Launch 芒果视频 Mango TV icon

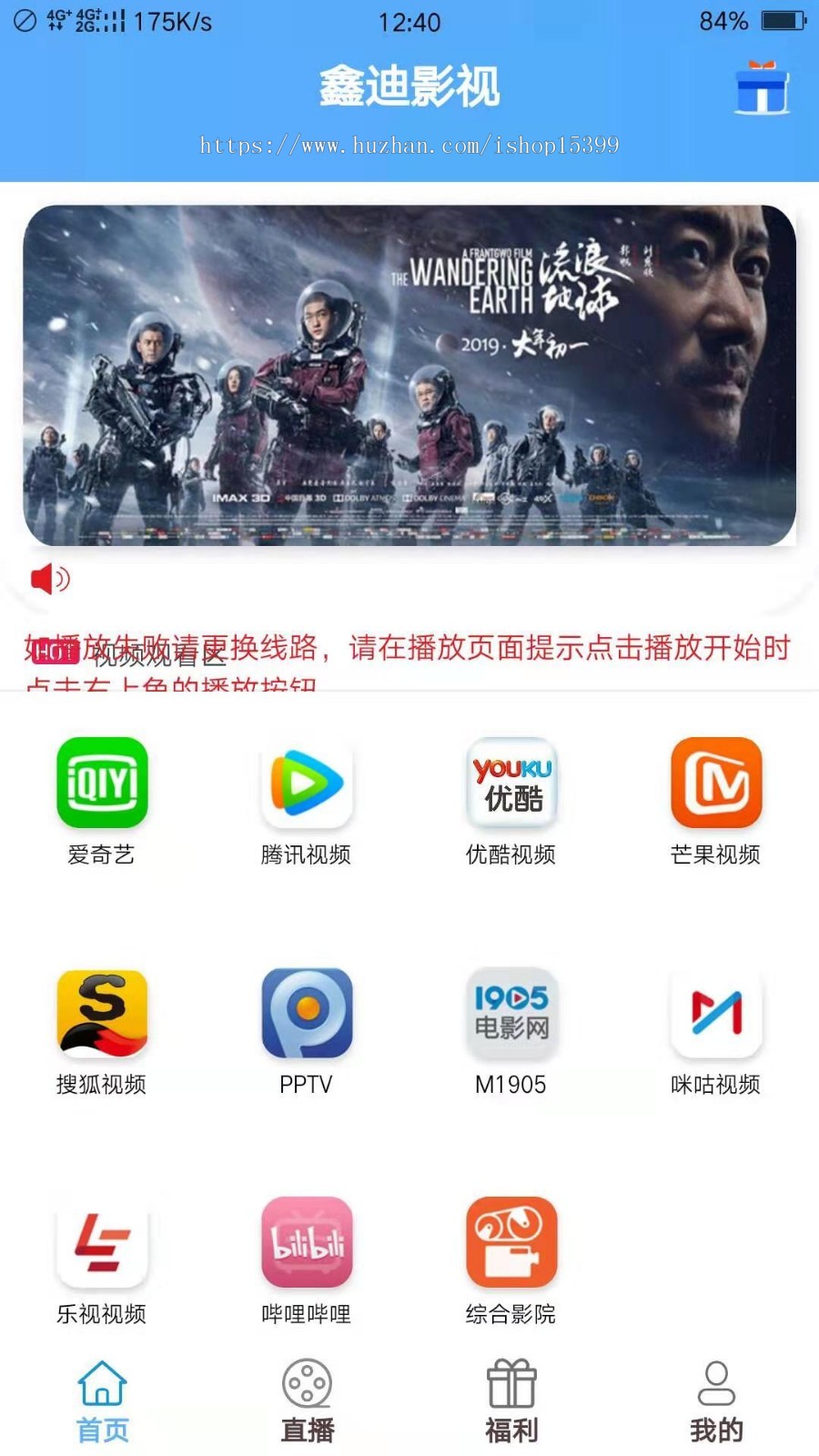[x=716, y=784]
